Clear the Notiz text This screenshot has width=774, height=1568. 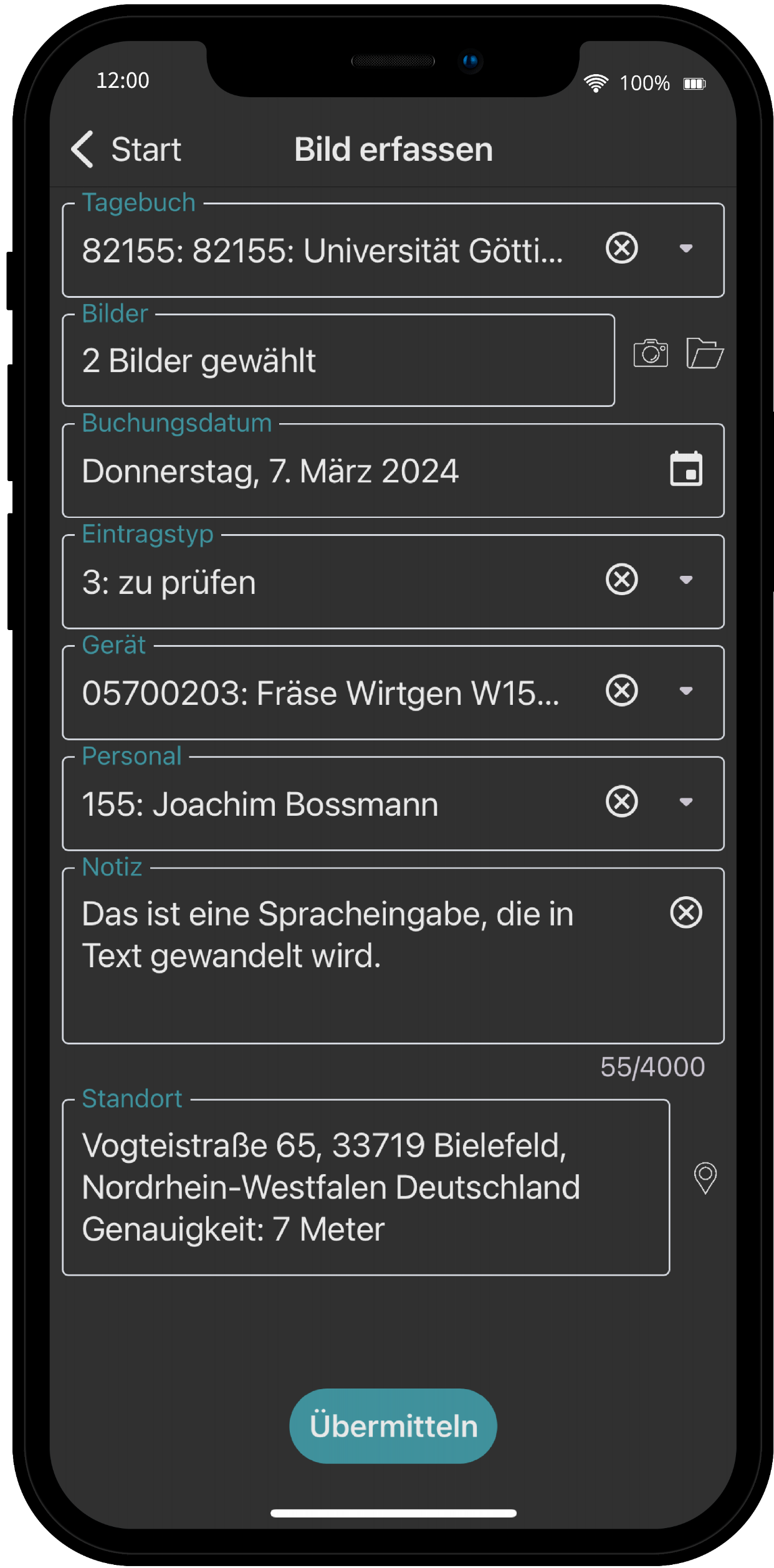[x=686, y=913]
